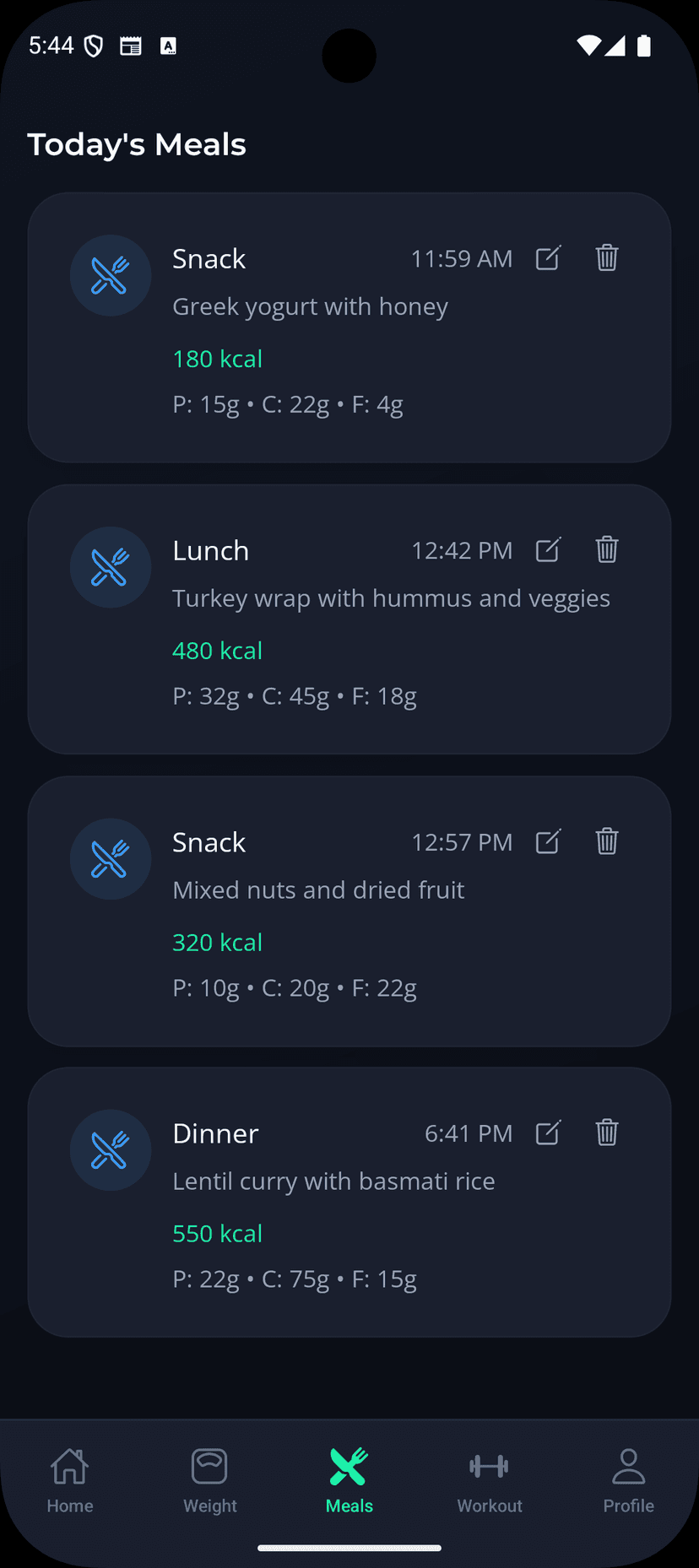Open the Snack meal icon for the yogurt entry
The height and width of the screenshot is (1568, 699).
[110, 275]
